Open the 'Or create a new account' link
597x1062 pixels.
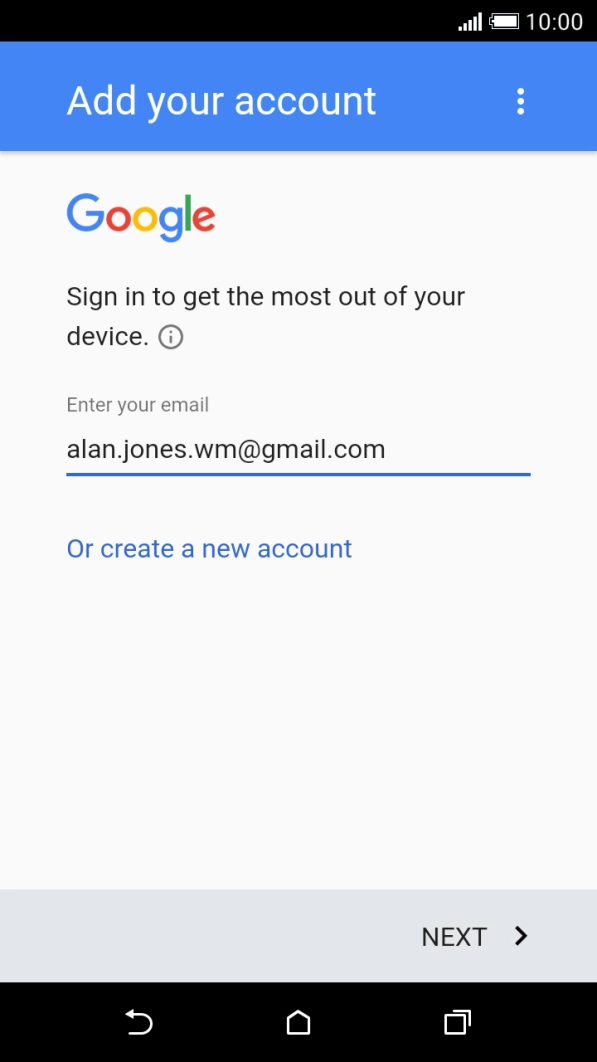coord(209,549)
